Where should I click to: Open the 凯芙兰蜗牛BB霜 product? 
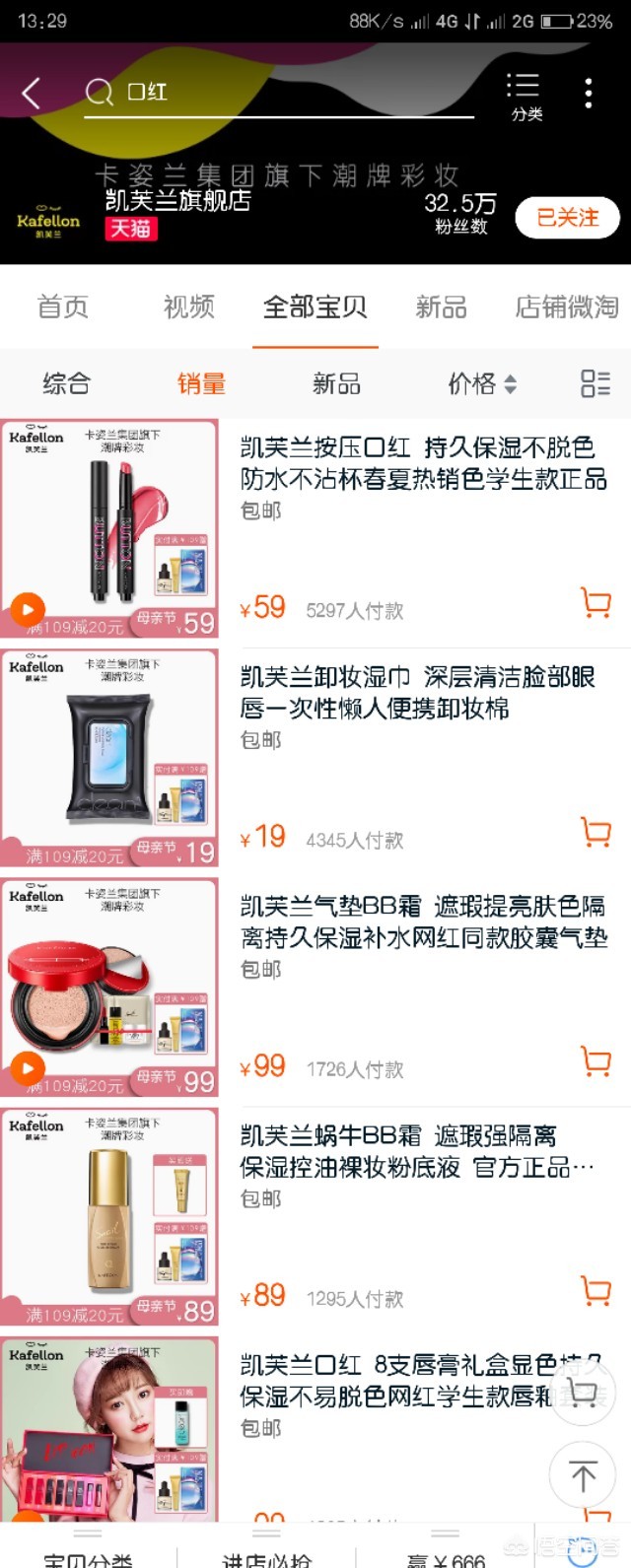(x=417, y=1152)
